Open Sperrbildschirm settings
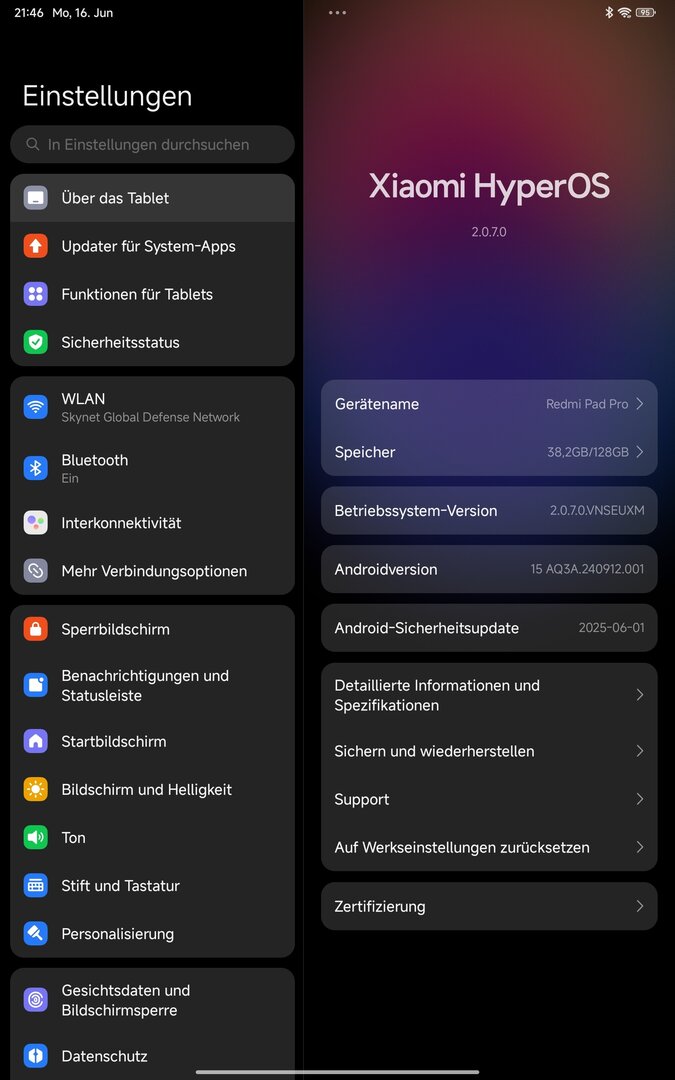The width and height of the screenshot is (675, 1080). 152,629
